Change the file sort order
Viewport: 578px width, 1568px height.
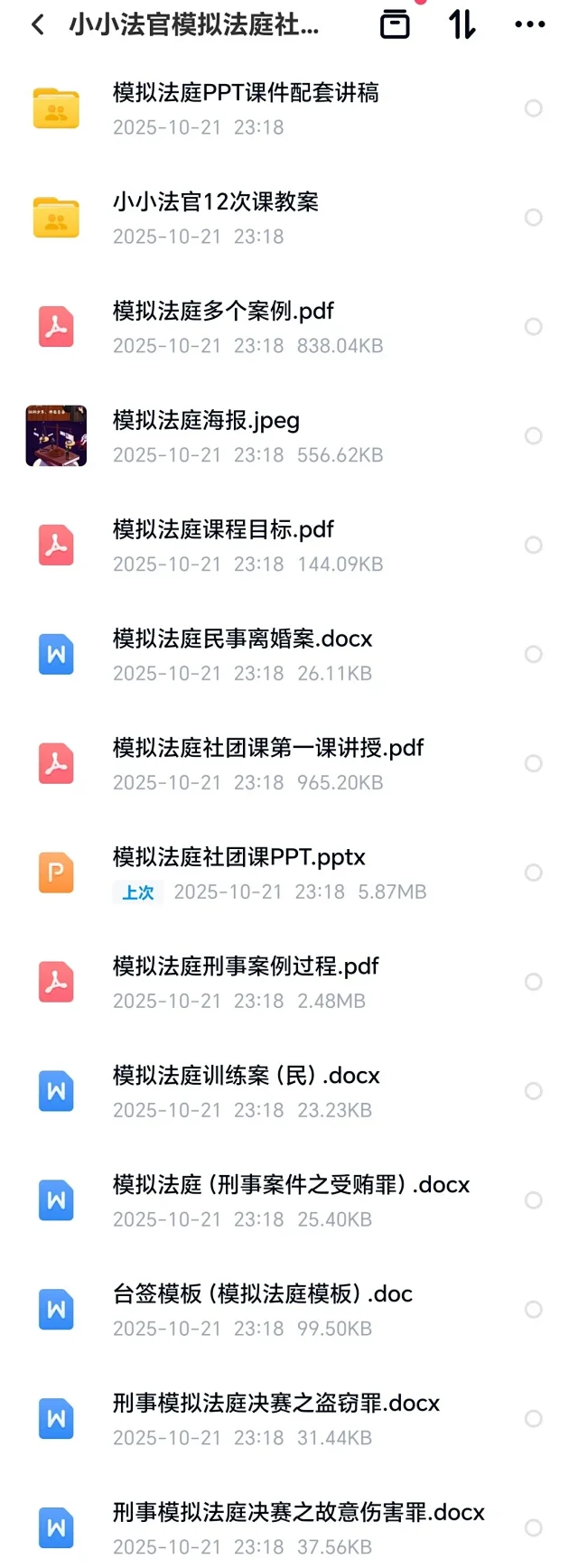pos(462,24)
